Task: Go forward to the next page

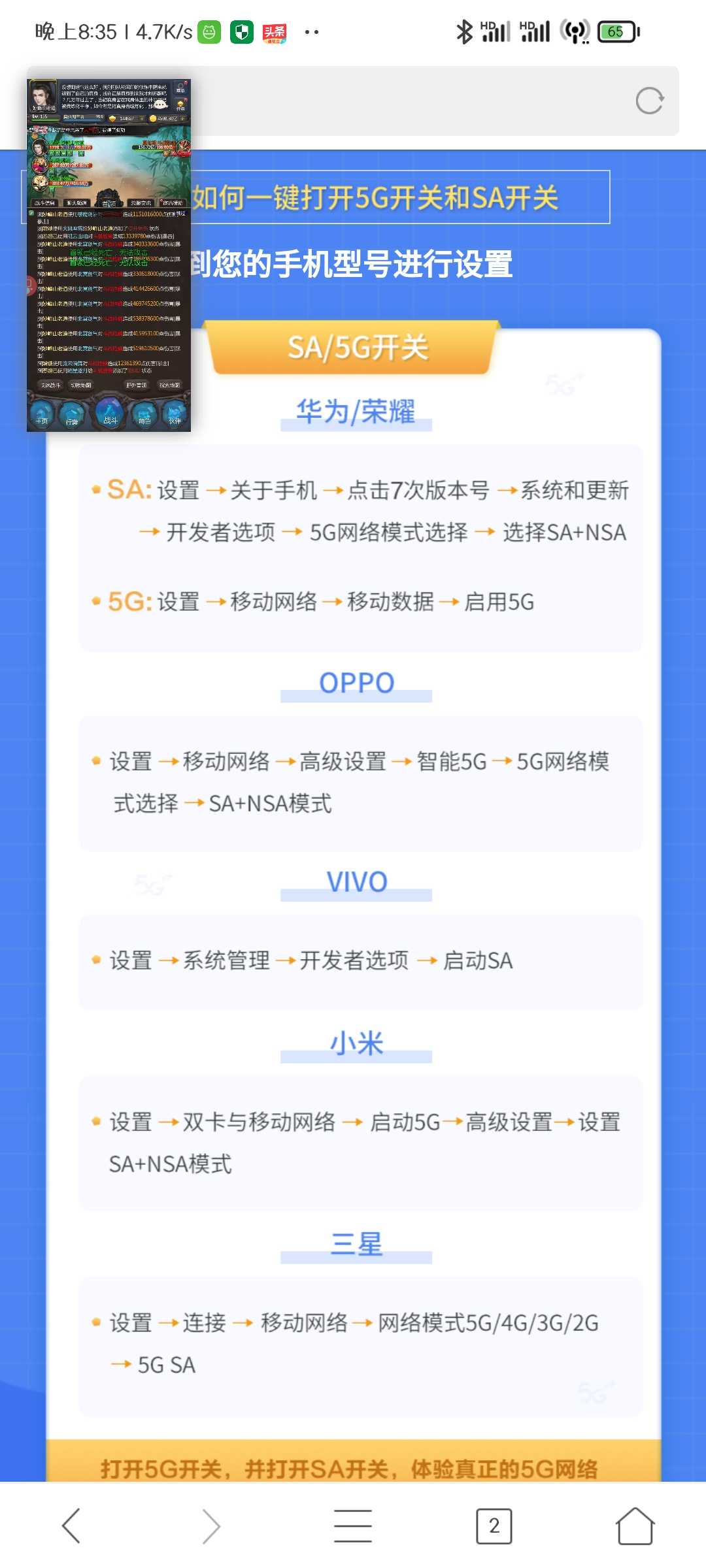Action: (x=211, y=1526)
